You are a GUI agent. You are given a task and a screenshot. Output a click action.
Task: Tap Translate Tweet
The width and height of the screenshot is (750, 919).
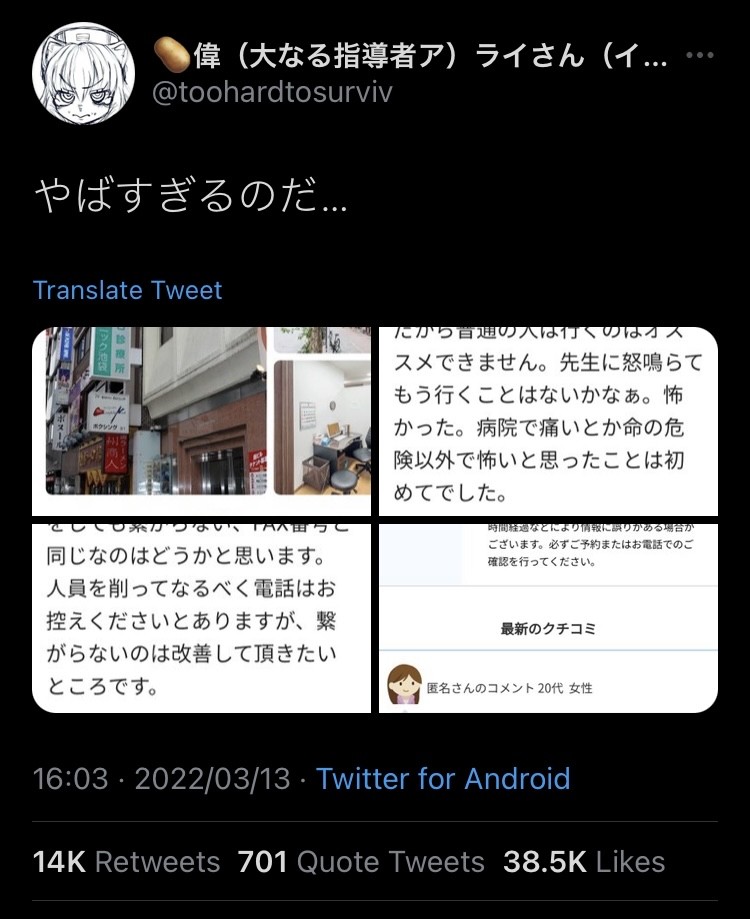coord(127,290)
